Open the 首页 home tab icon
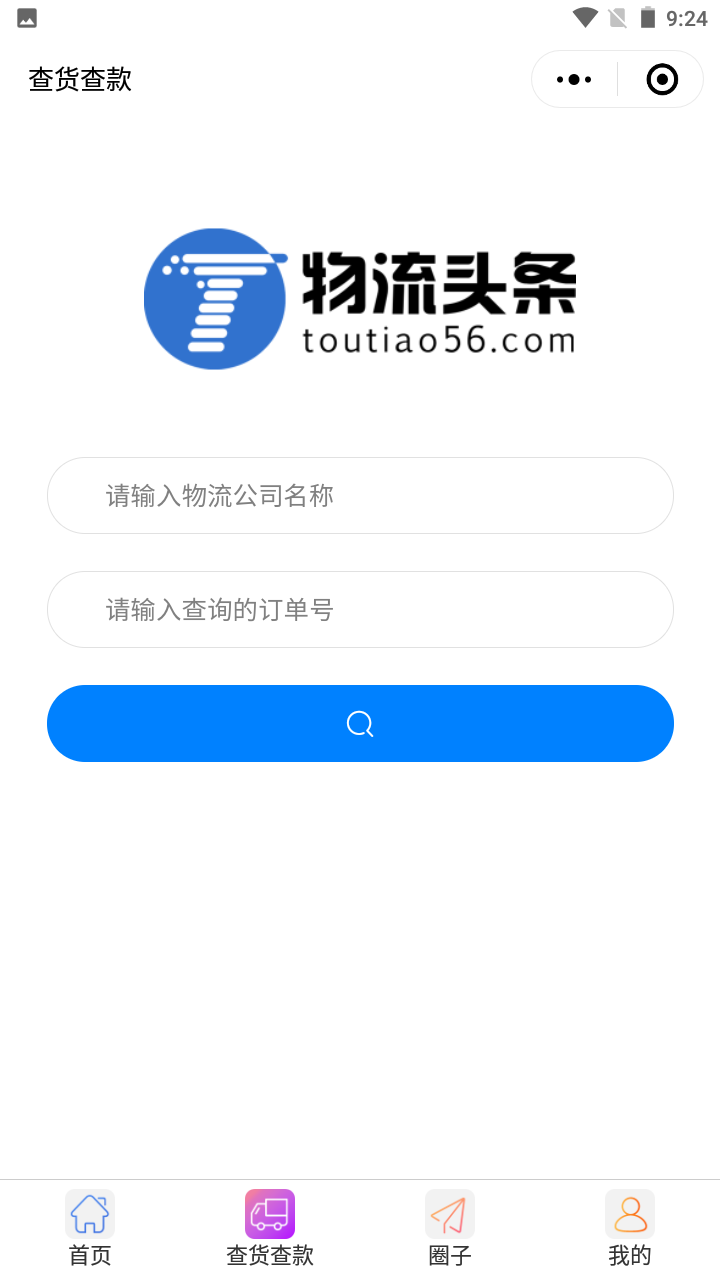 pos(89,1213)
